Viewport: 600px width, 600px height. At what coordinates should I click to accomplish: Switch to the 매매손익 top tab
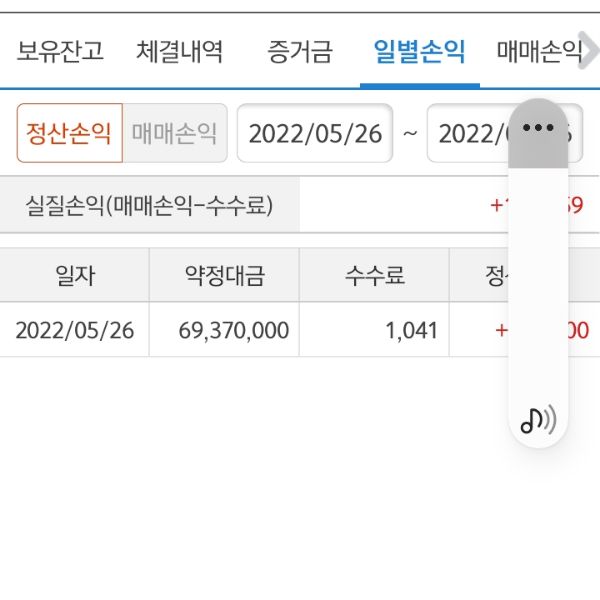(x=538, y=51)
